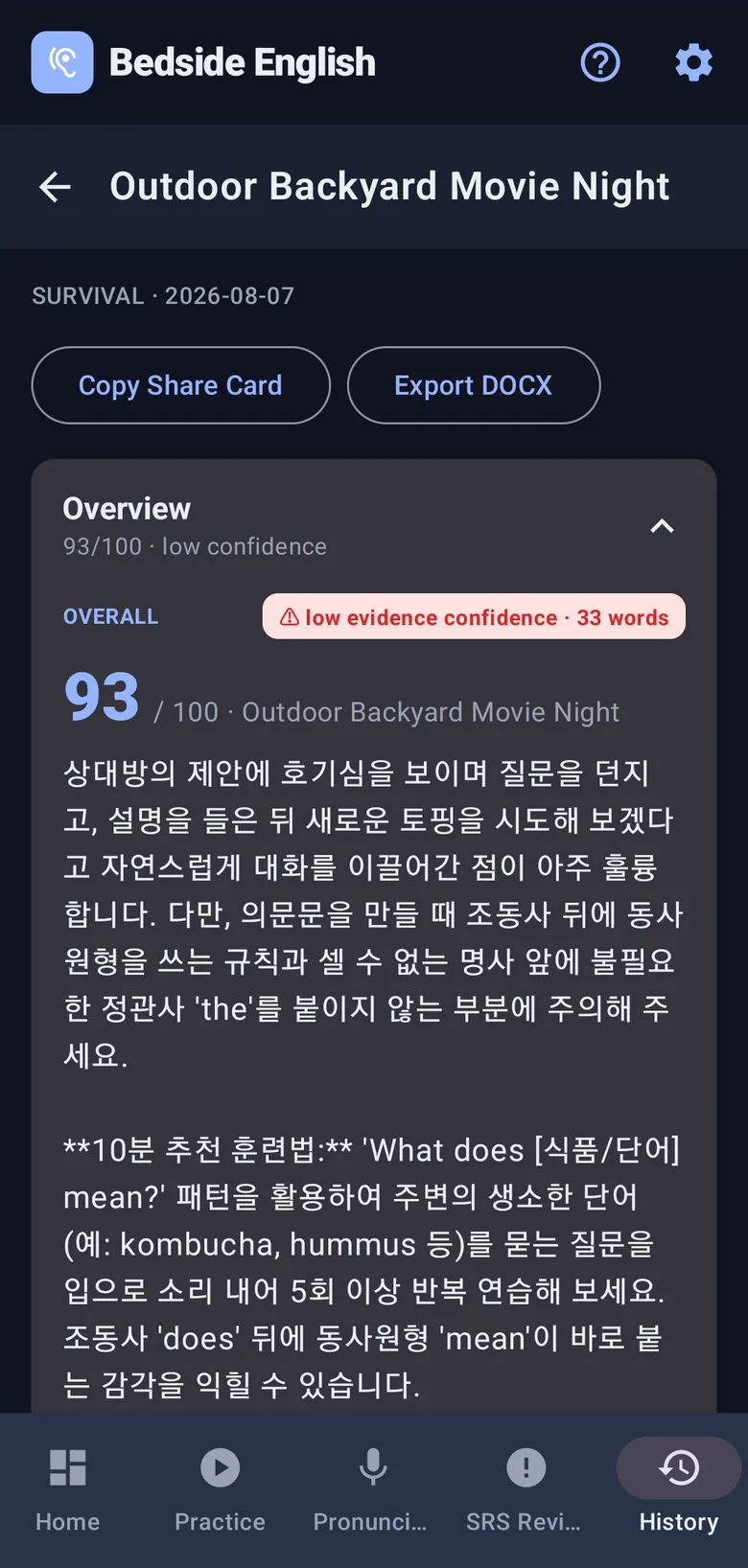The height and width of the screenshot is (1568, 748).
Task: Select the History tab
Action: click(x=679, y=1489)
